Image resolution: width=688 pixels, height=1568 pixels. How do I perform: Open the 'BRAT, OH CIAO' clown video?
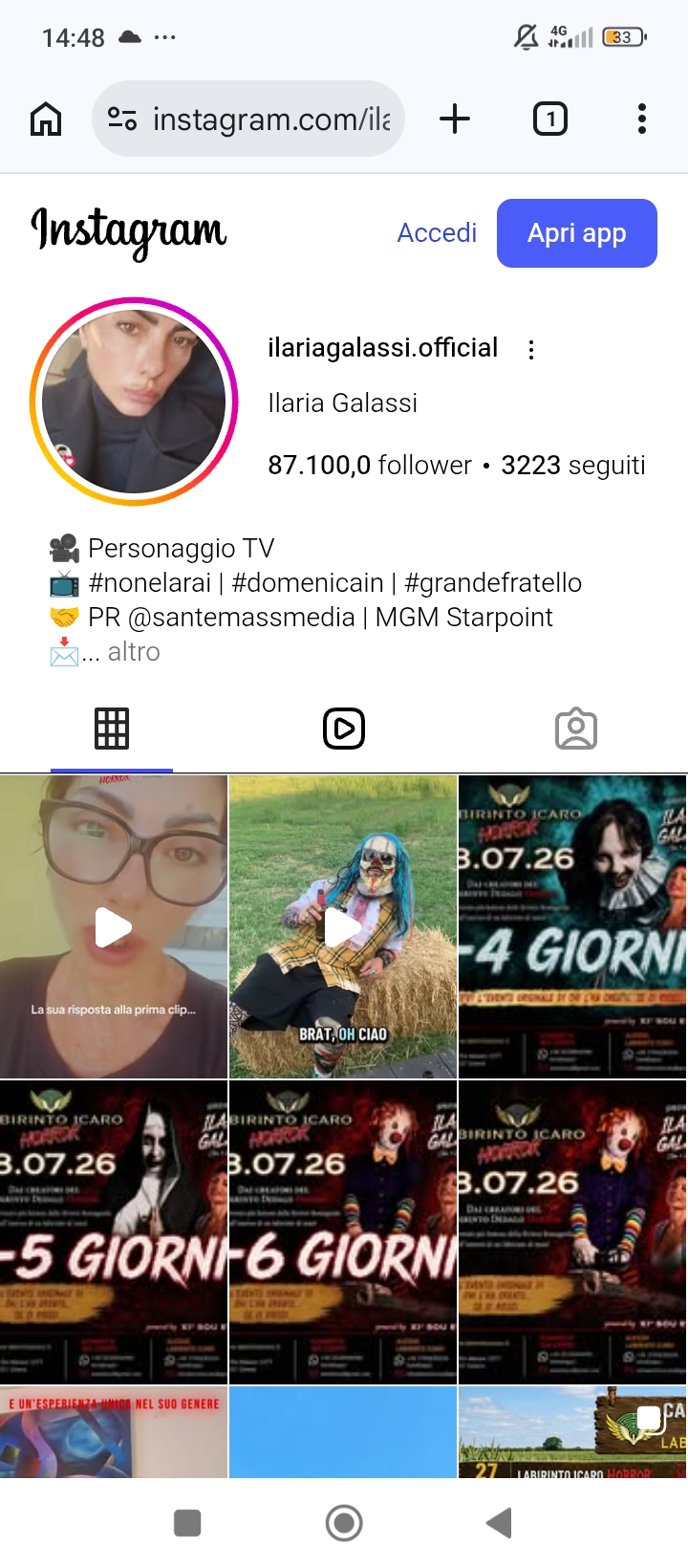coord(343,926)
